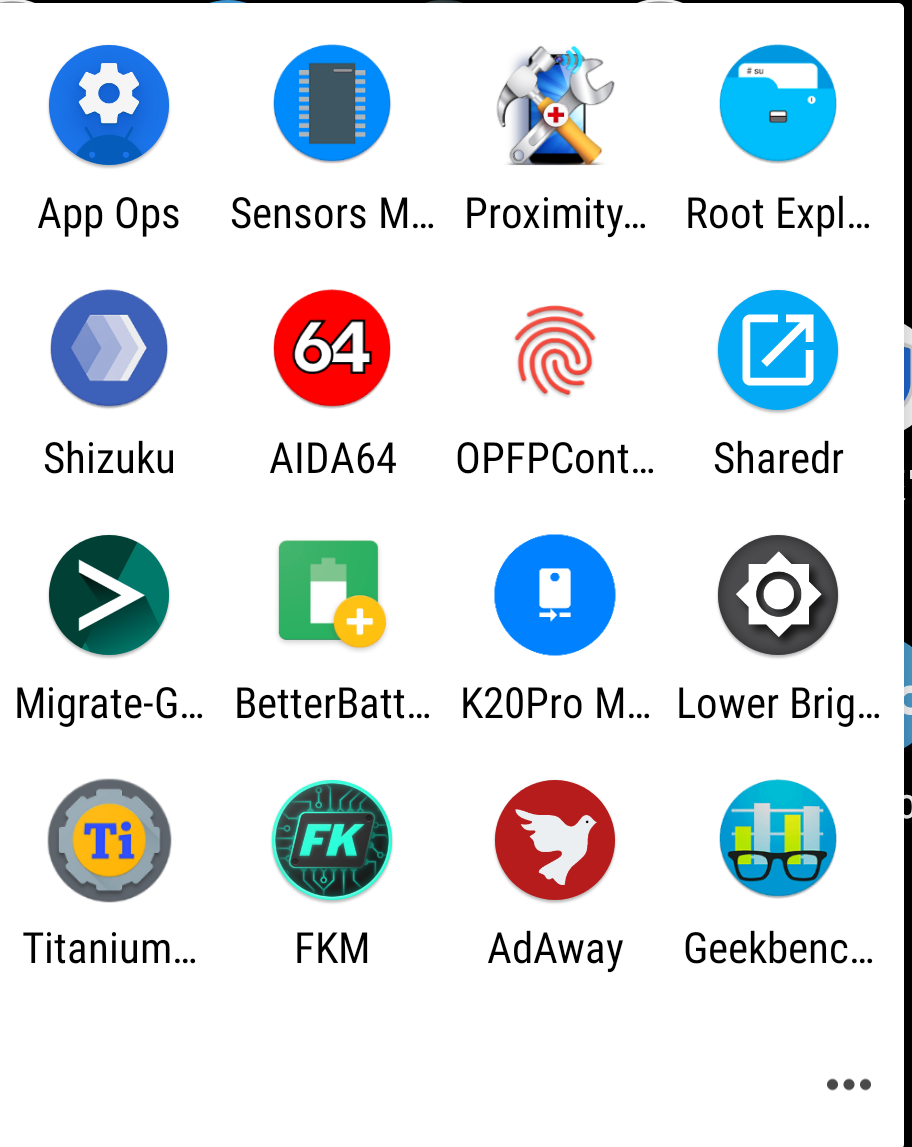Image resolution: width=912 pixels, height=1147 pixels.
Task: Open the Migrate-GPE backup app
Action: click(109, 595)
